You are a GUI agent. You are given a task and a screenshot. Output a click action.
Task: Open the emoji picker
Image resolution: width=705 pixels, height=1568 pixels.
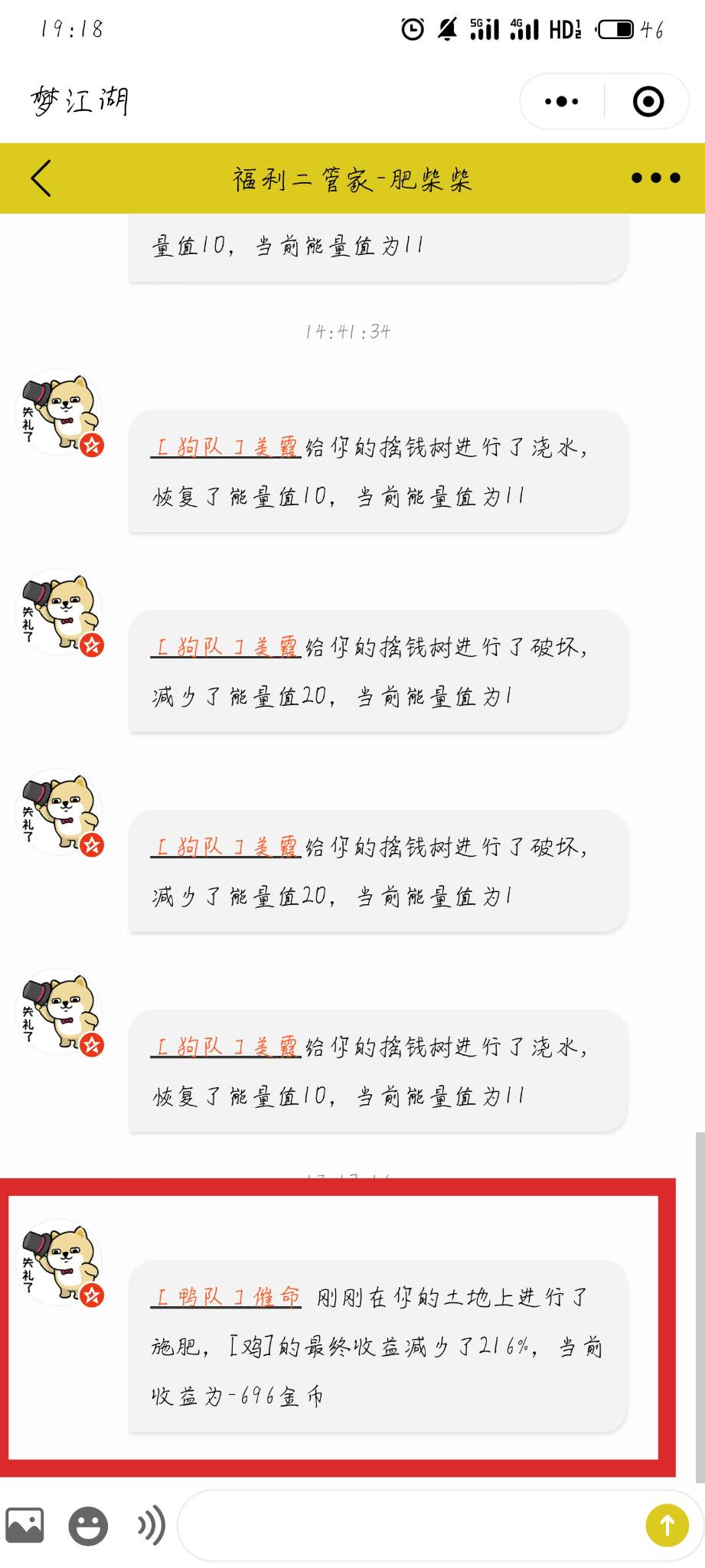coord(88,1524)
